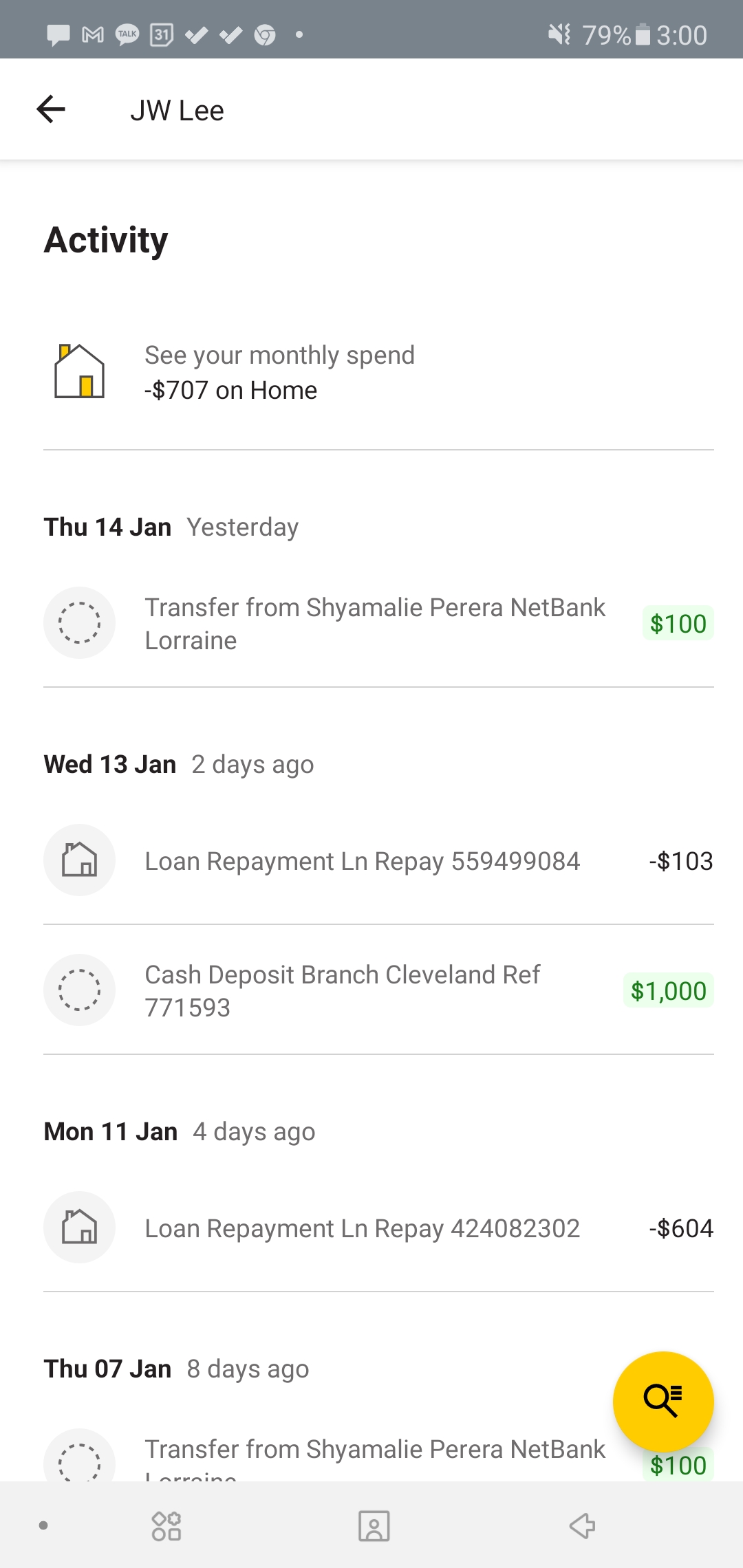Open the monthly spend on Home summary
The height and width of the screenshot is (1568, 743).
(x=279, y=373)
